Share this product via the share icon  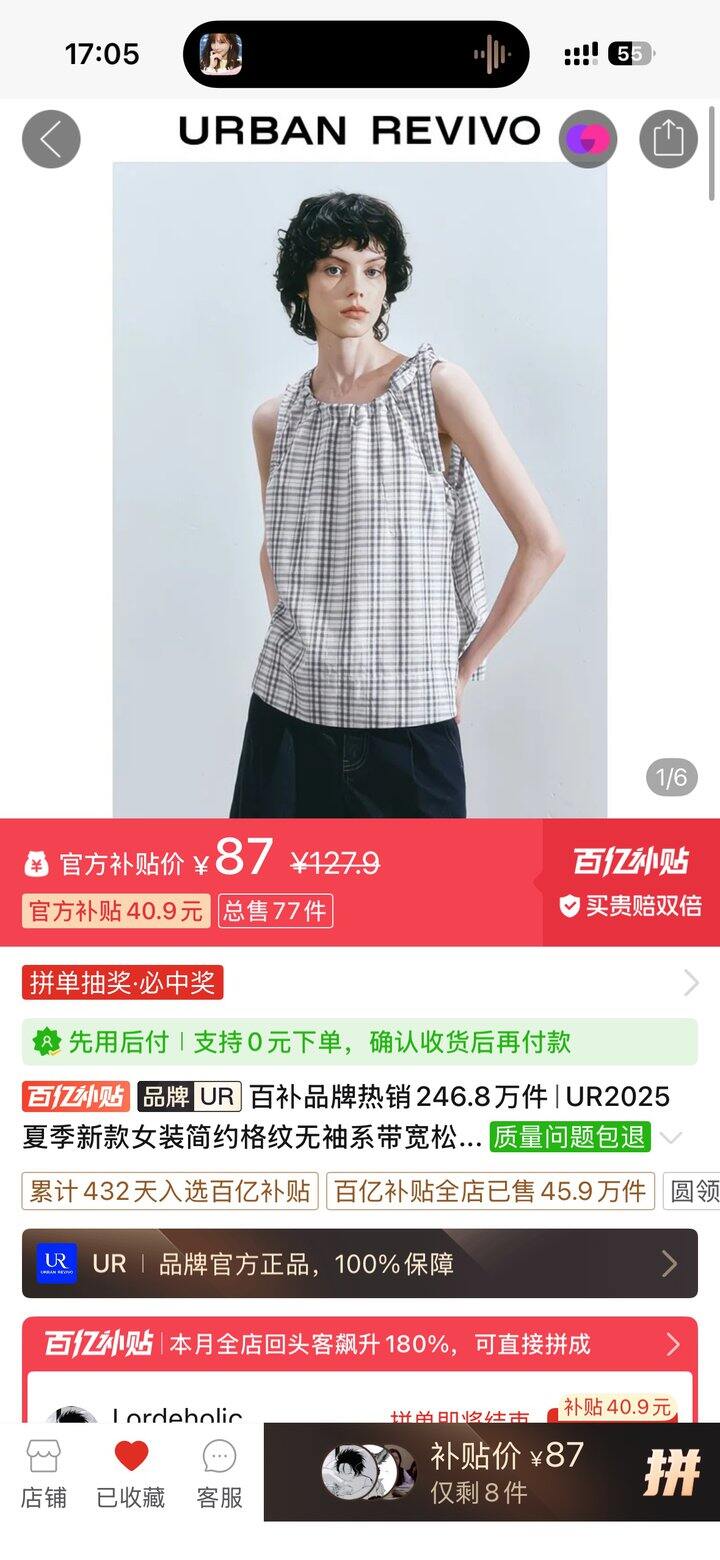click(x=668, y=139)
